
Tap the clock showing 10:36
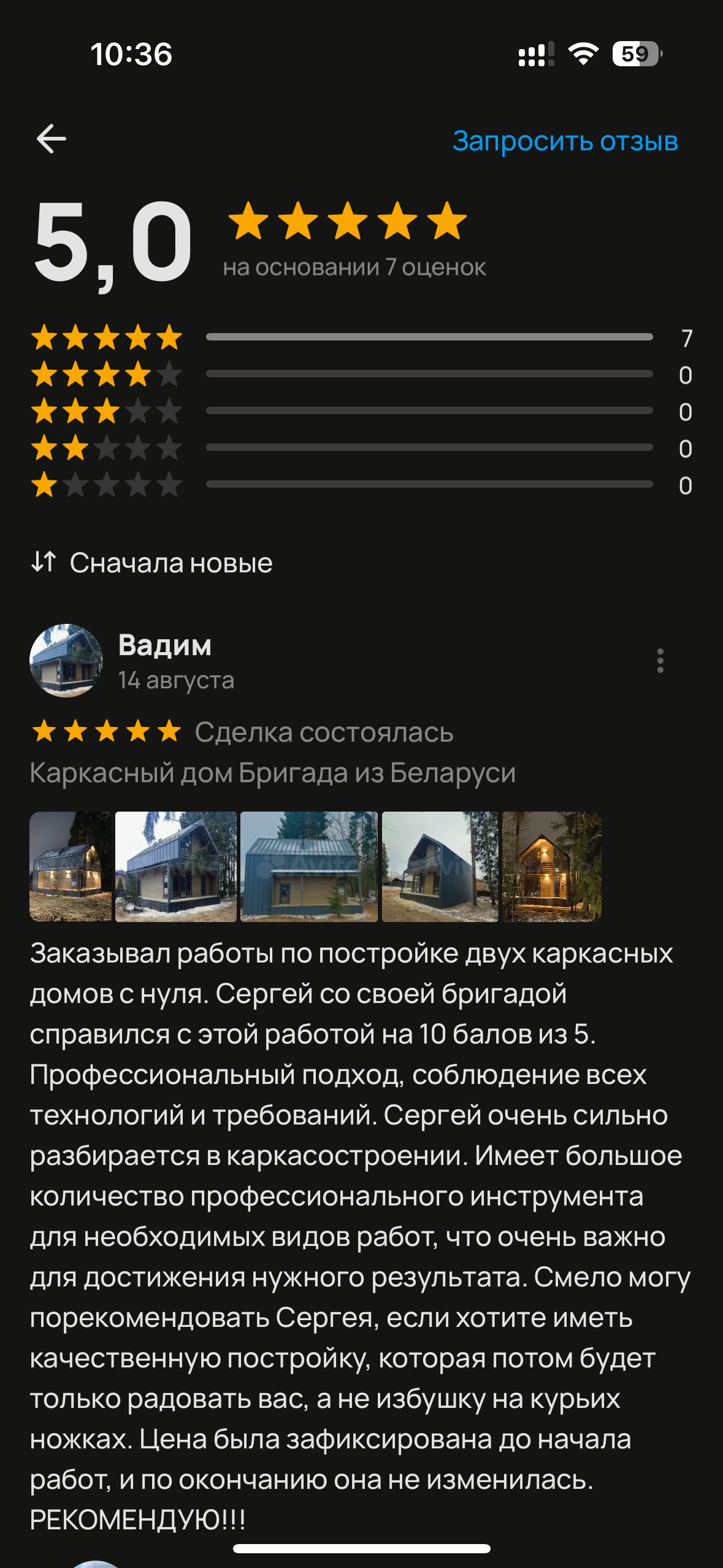click(x=132, y=55)
